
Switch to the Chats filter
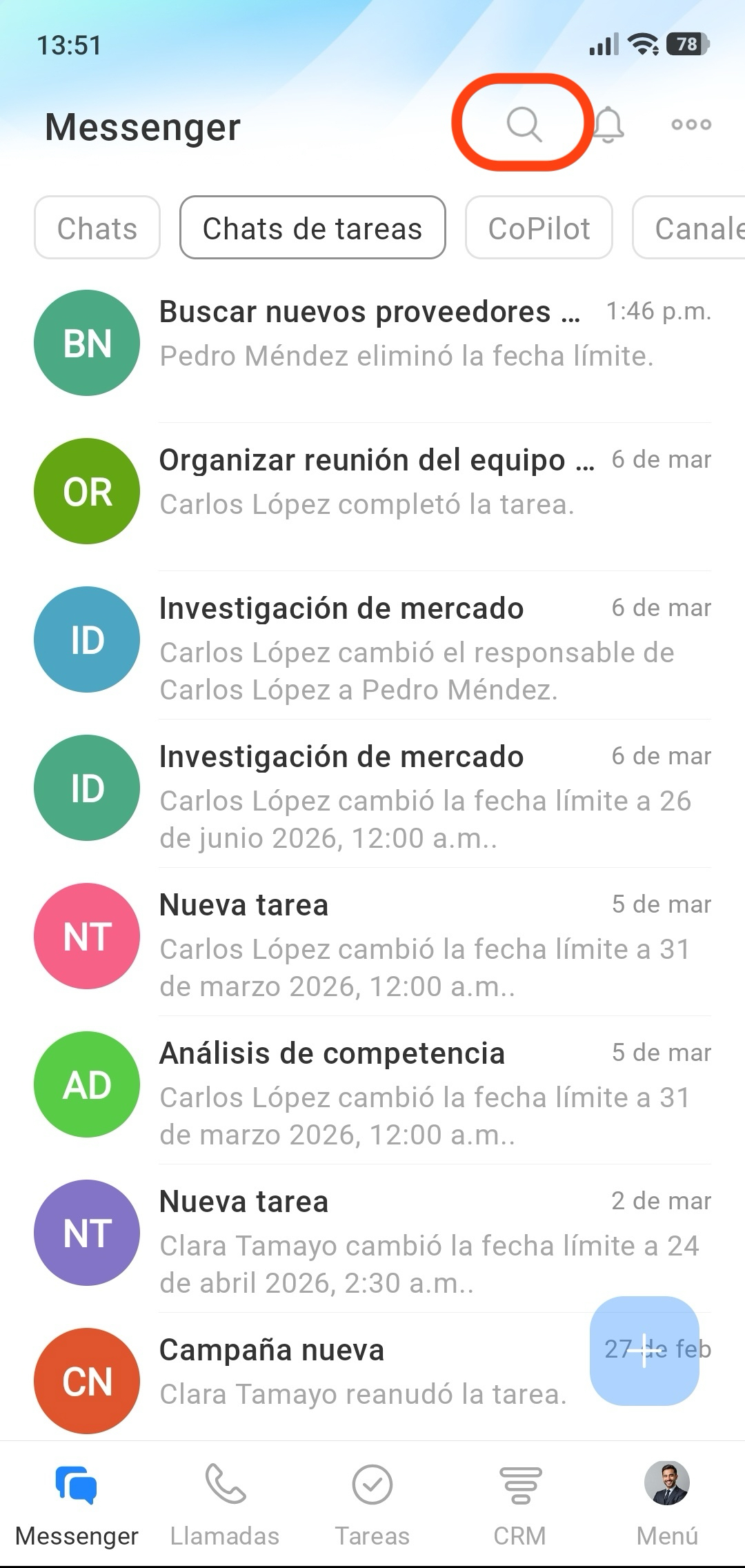pos(97,228)
